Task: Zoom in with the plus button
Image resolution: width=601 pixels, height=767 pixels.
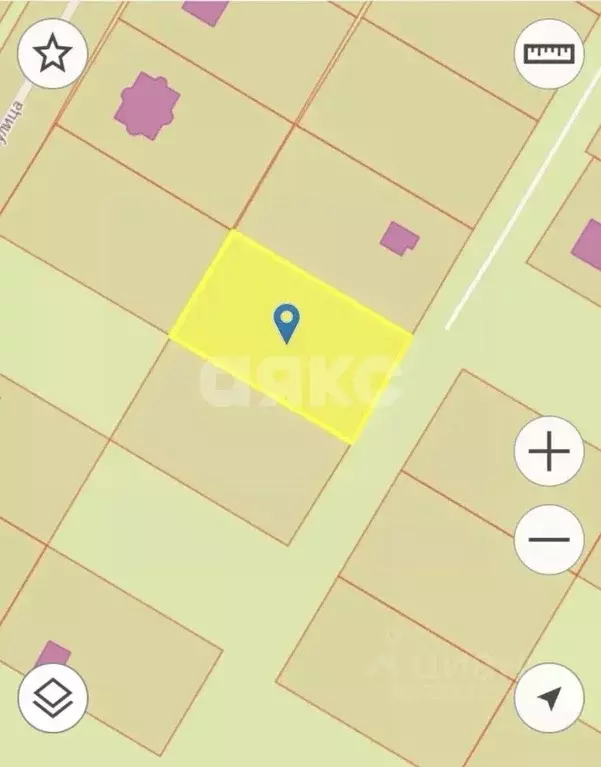Action: tap(549, 453)
